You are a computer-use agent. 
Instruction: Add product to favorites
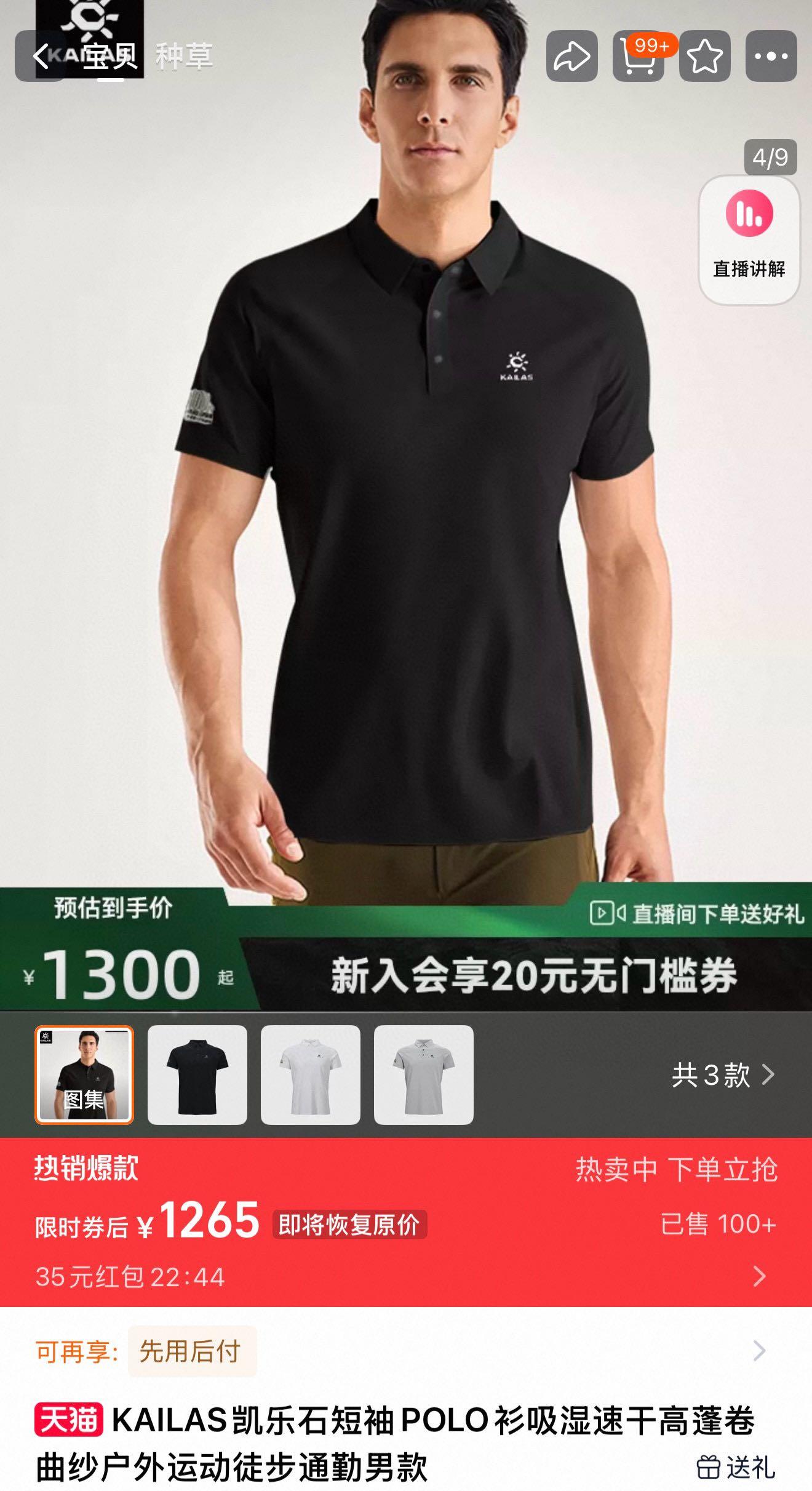coord(705,57)
